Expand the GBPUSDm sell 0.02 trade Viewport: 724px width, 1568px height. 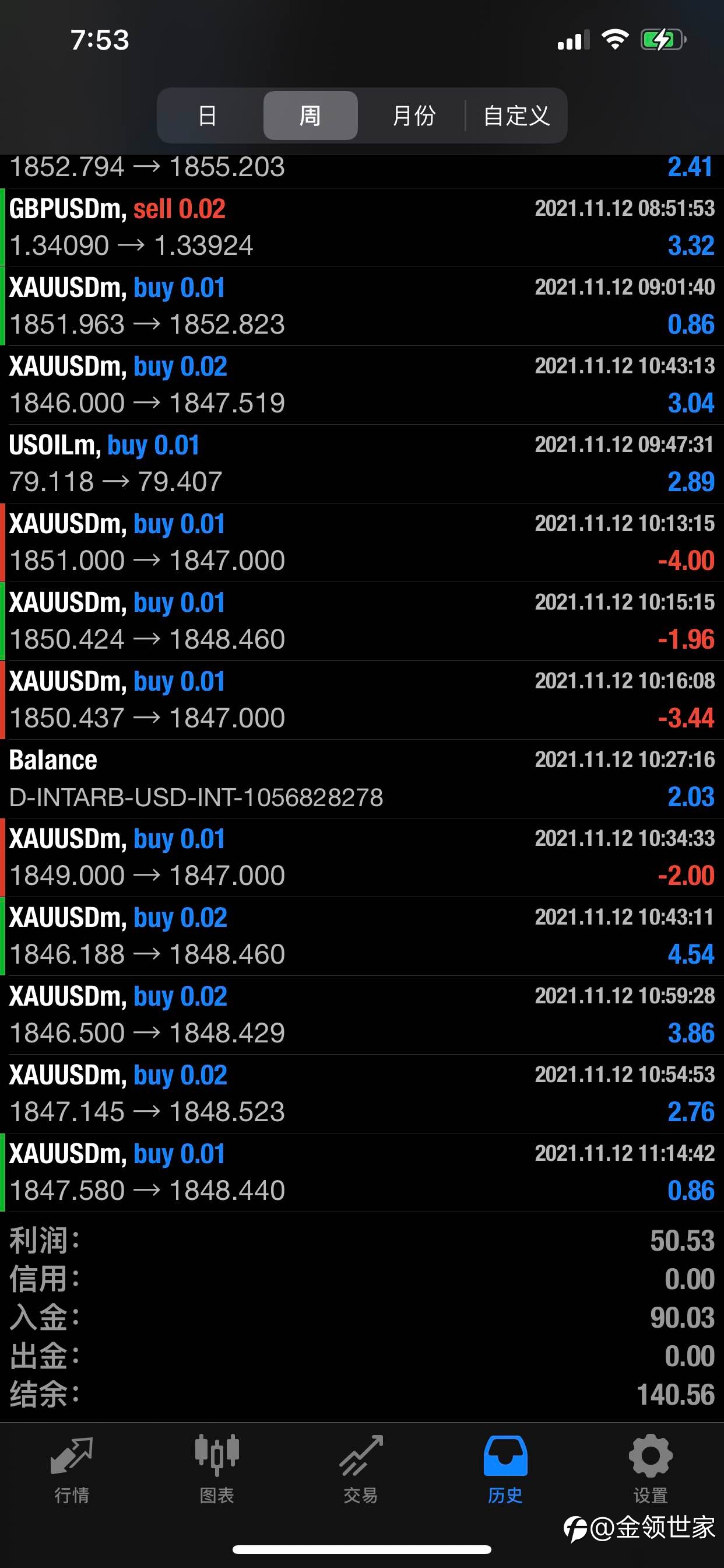(362, 228)
